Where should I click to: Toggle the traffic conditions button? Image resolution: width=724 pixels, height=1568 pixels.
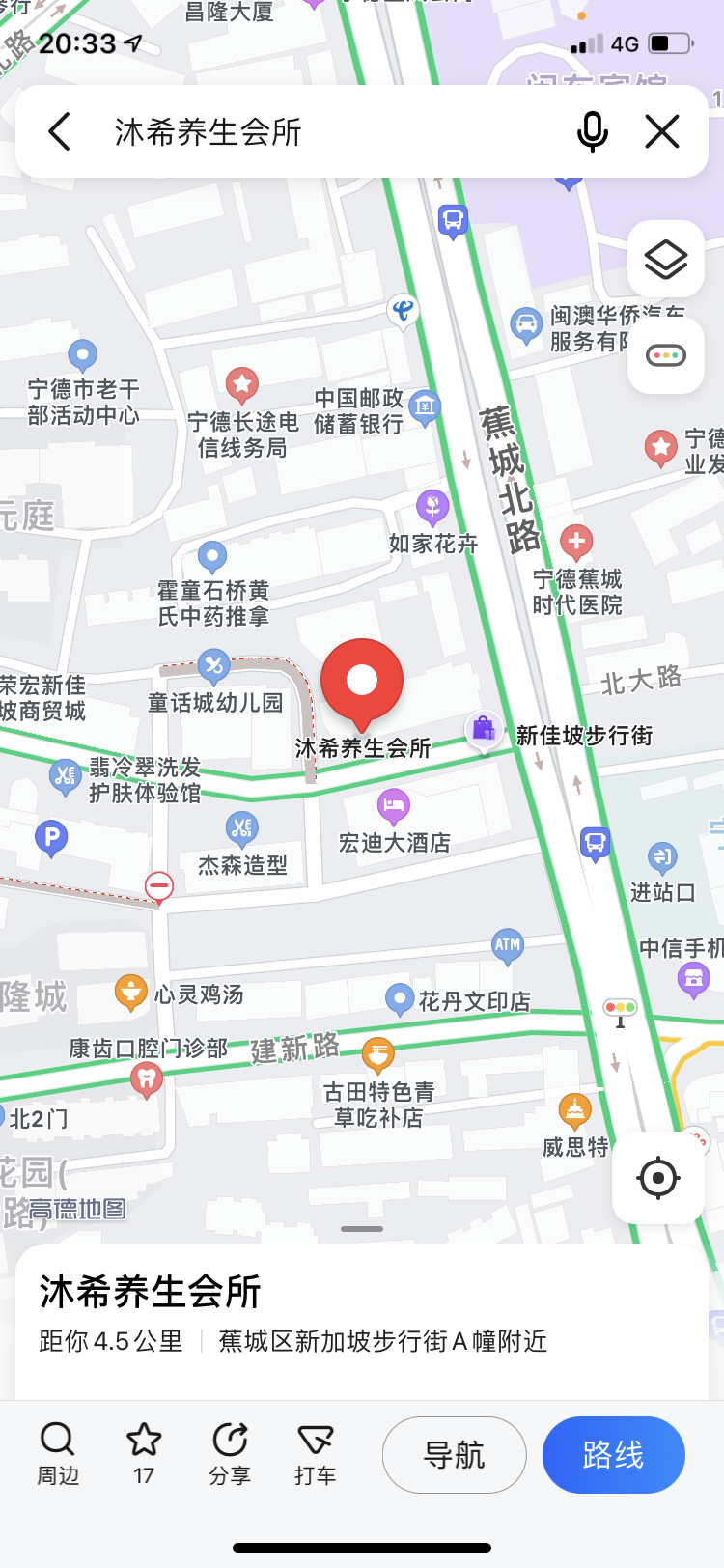pos(665,355)
